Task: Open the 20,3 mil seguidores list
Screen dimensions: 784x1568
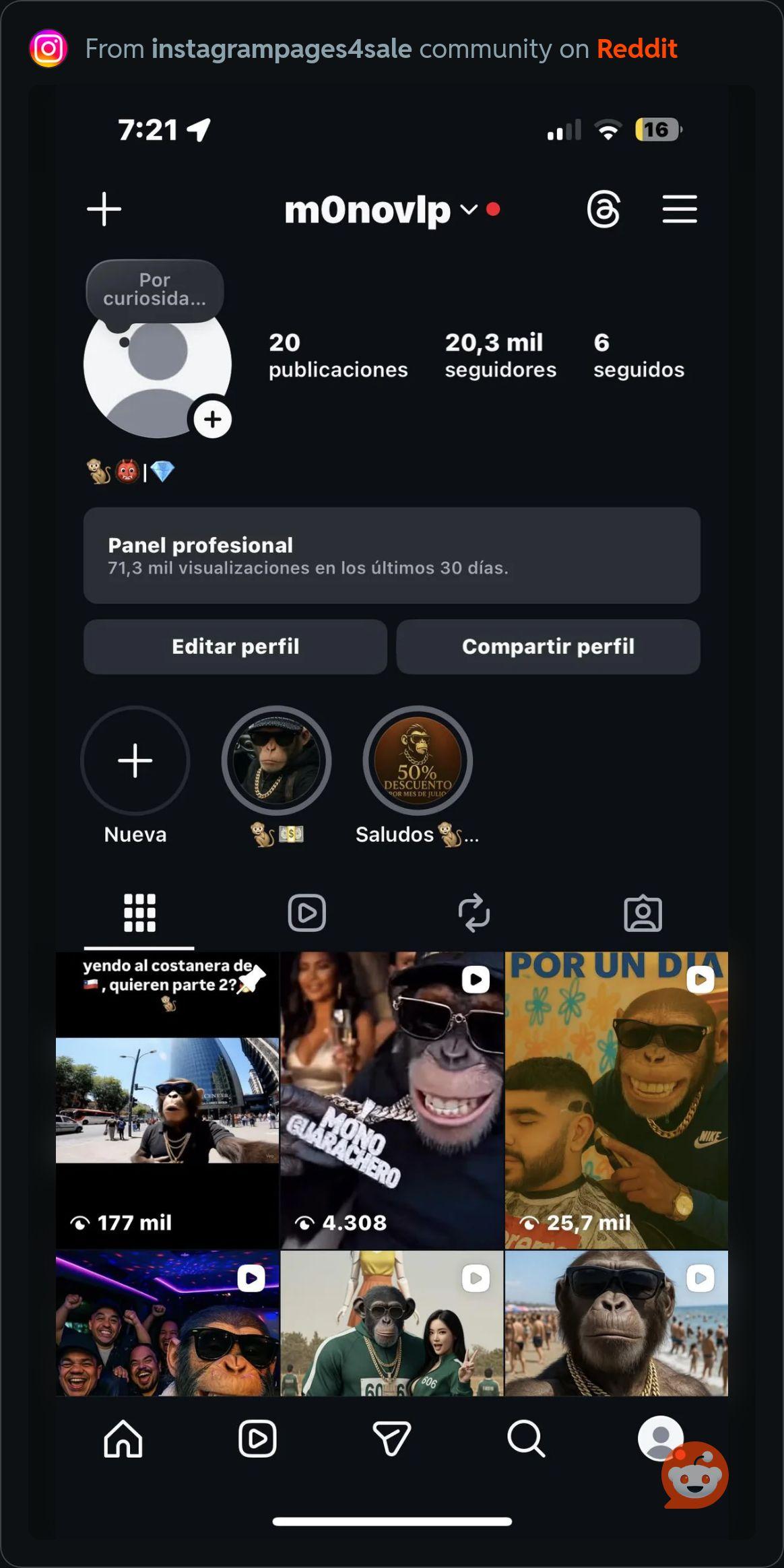Action: coord(500,355)
